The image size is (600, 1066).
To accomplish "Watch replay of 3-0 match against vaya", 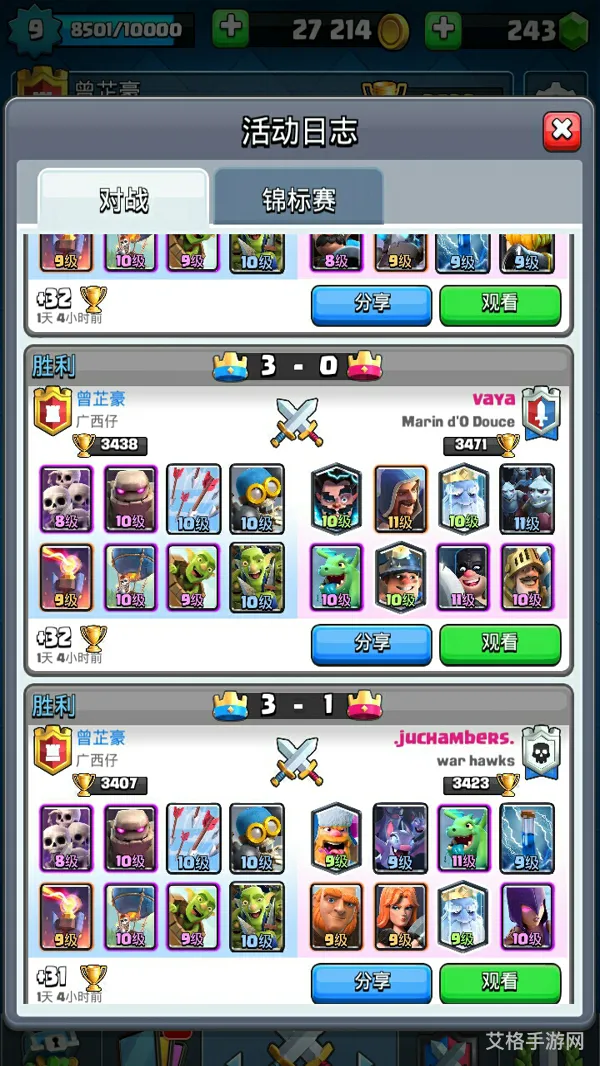I will pyautogui.click(x=500, y=644).
